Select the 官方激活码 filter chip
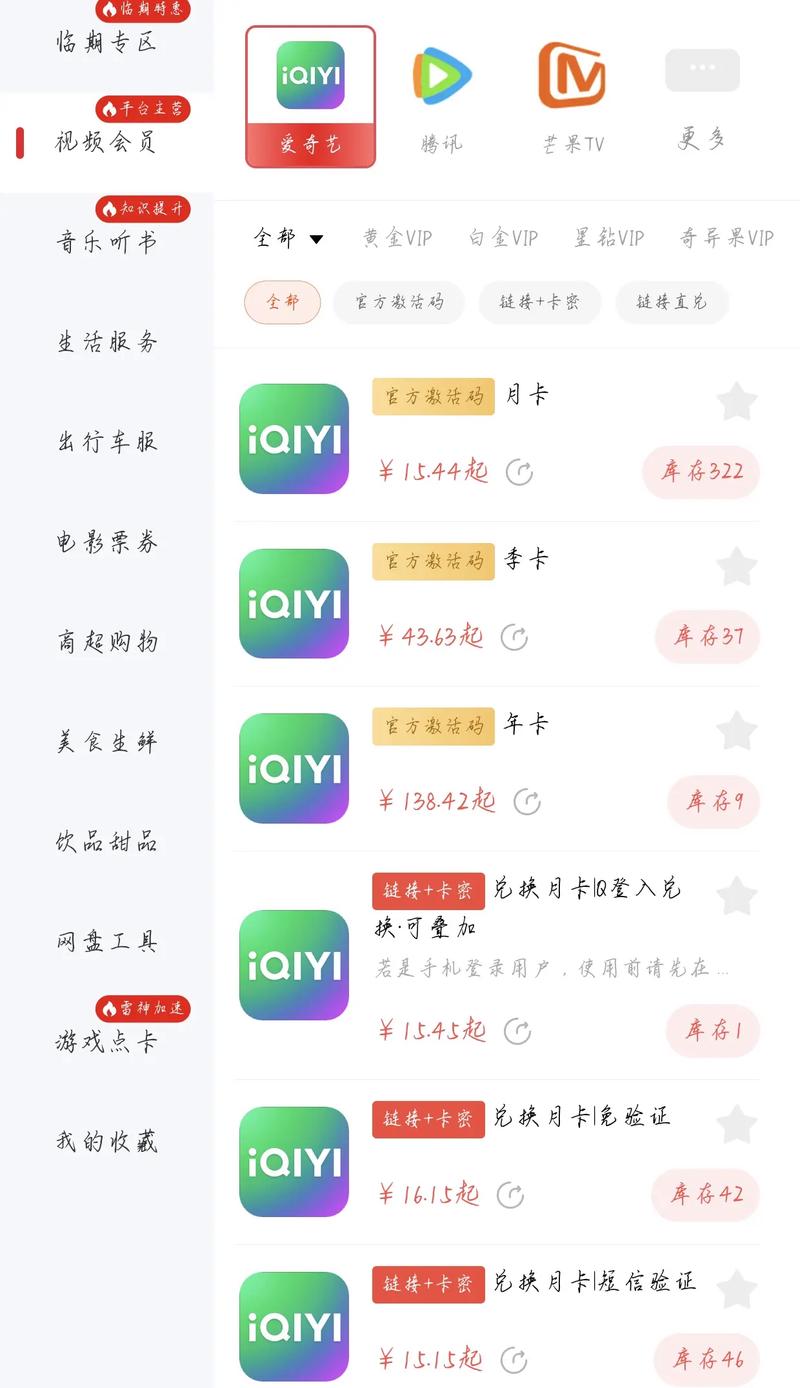 tap(398, 302)
